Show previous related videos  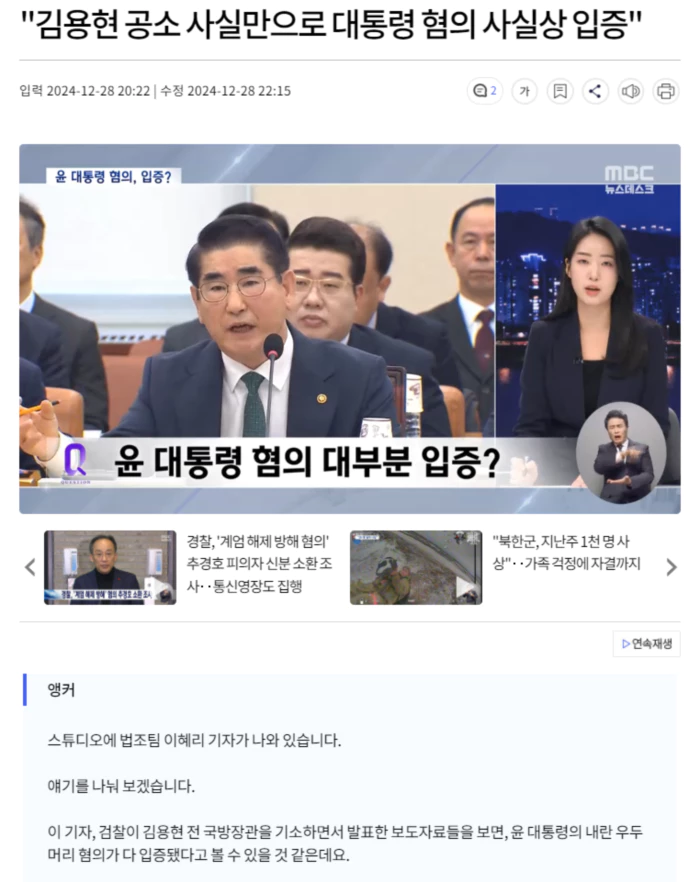(x=30, y=567)
